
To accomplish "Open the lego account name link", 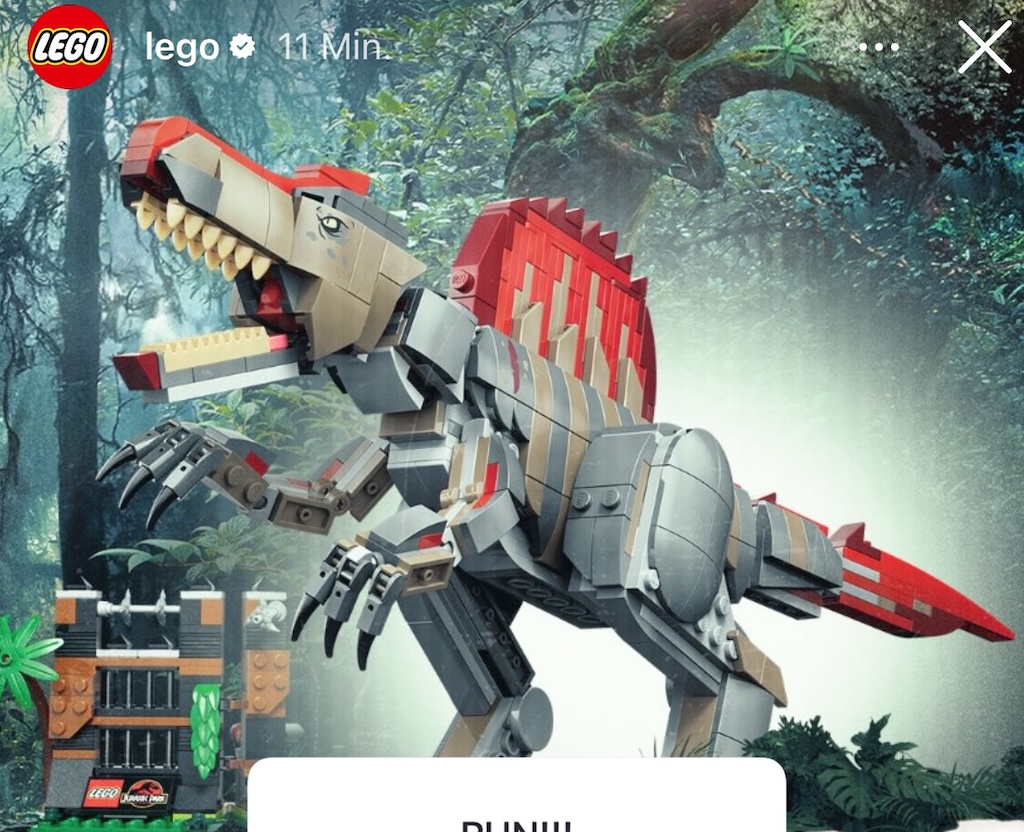I will pos(181,47).
